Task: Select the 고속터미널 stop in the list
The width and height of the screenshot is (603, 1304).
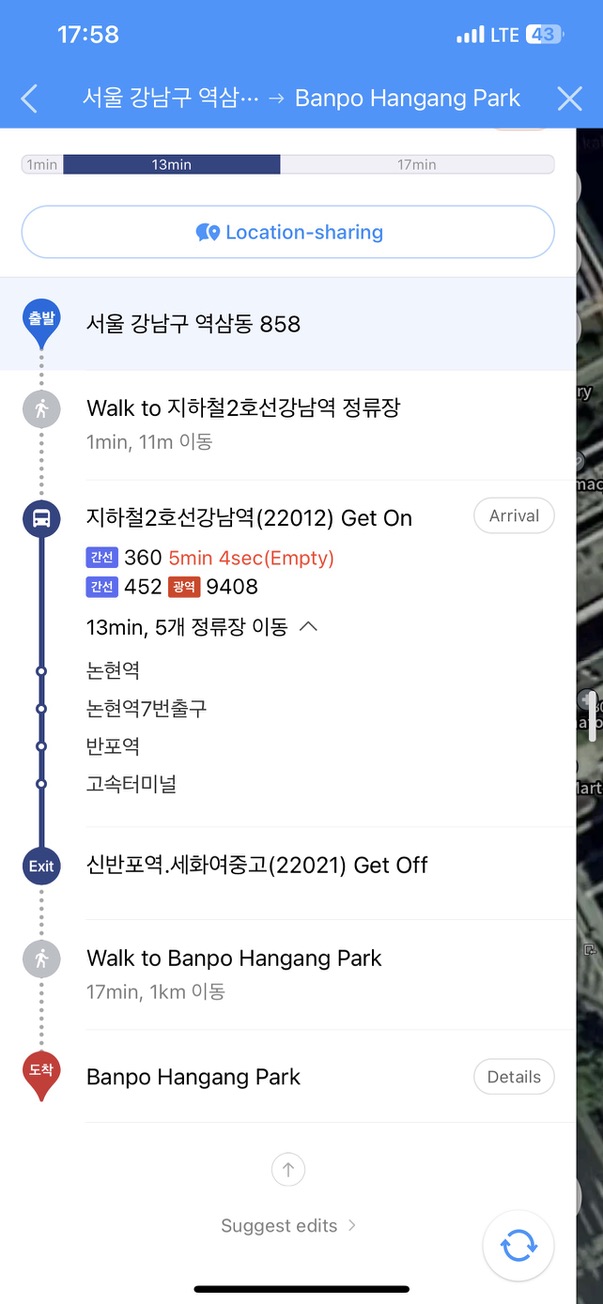Action: [132, 784]
